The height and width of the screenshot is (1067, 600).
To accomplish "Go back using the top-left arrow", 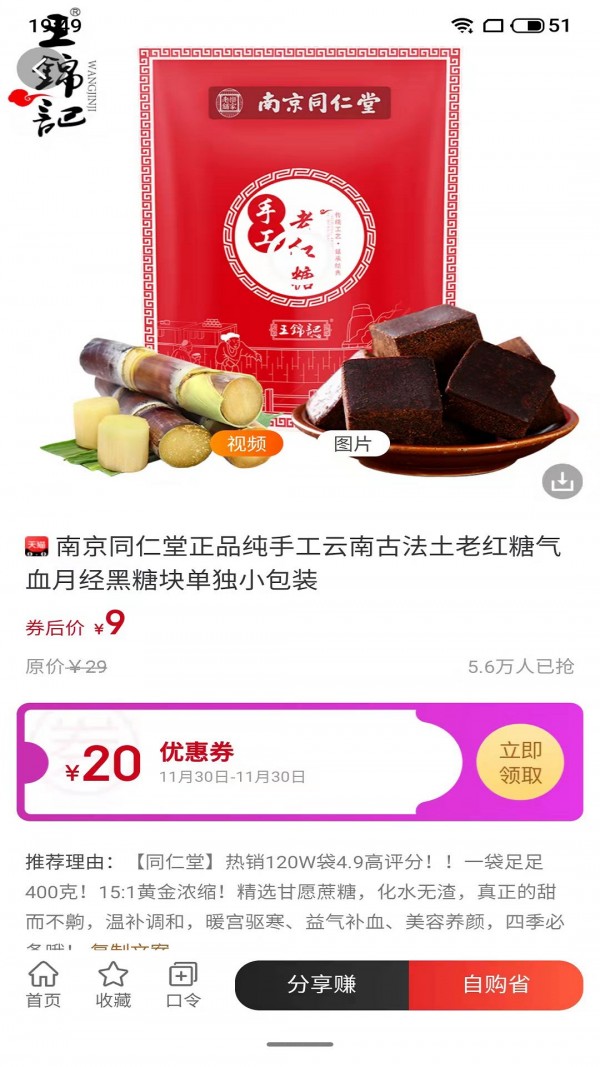I will (39, 66).
